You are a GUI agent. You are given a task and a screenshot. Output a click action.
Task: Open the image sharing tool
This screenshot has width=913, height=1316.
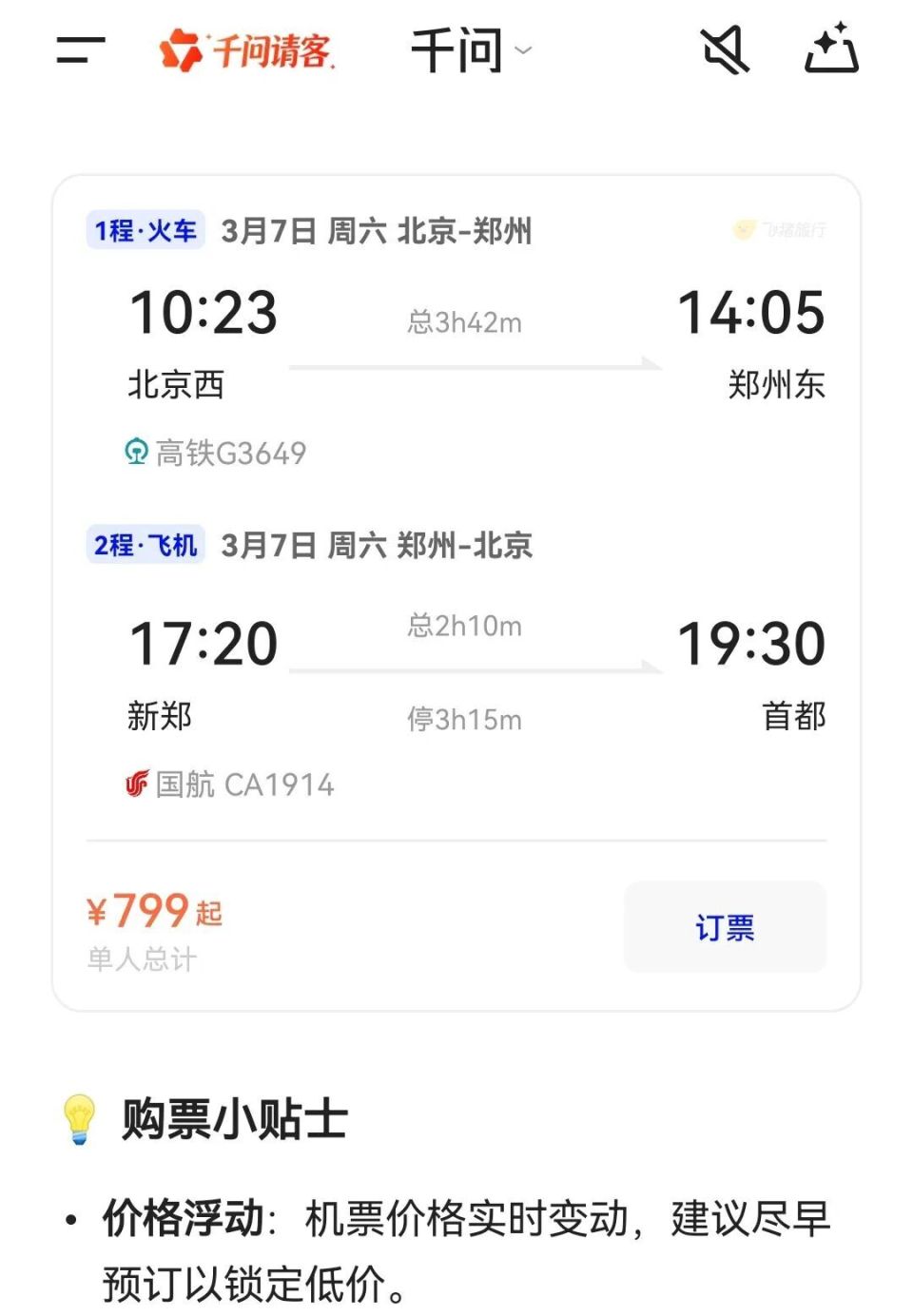pos(831,49)
